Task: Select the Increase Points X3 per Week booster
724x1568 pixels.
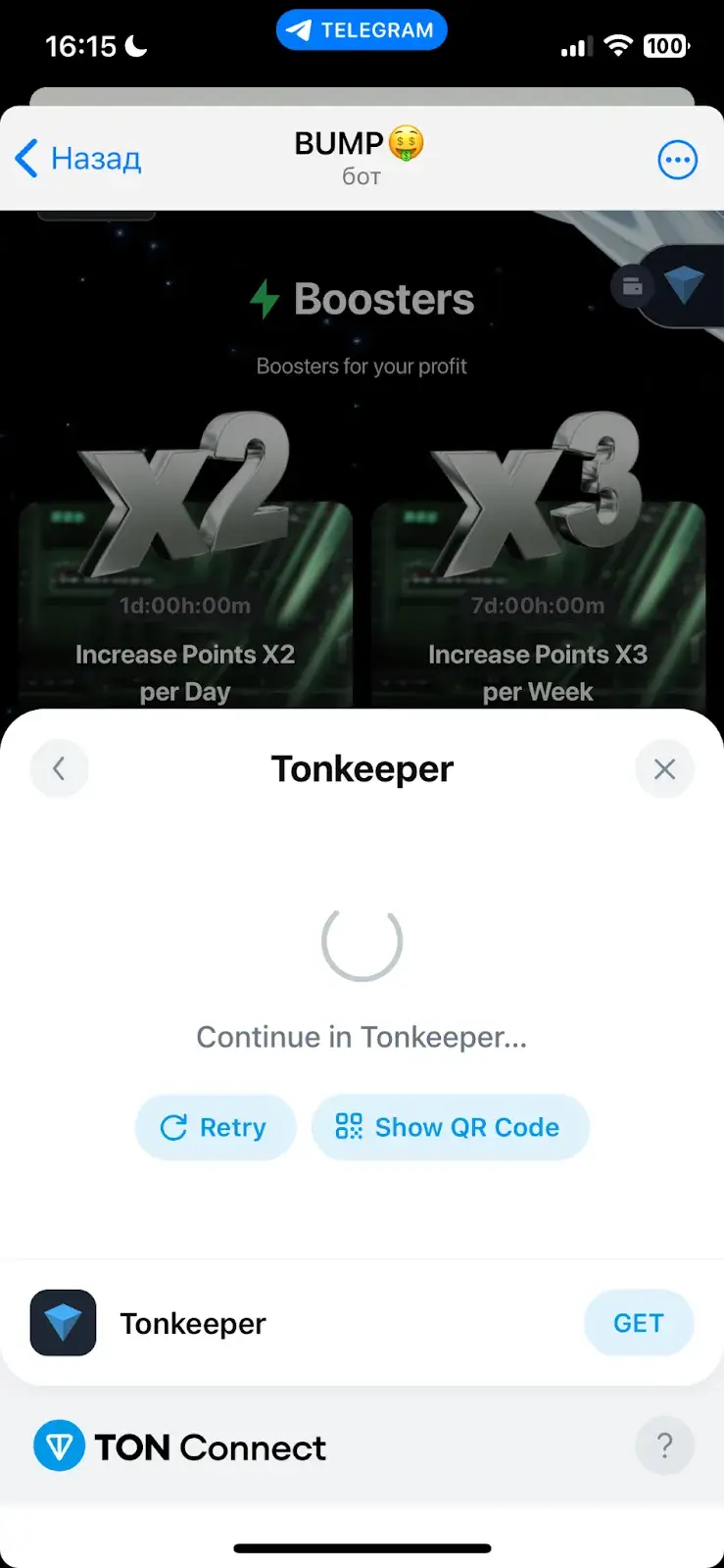Action: click(538, 605)
